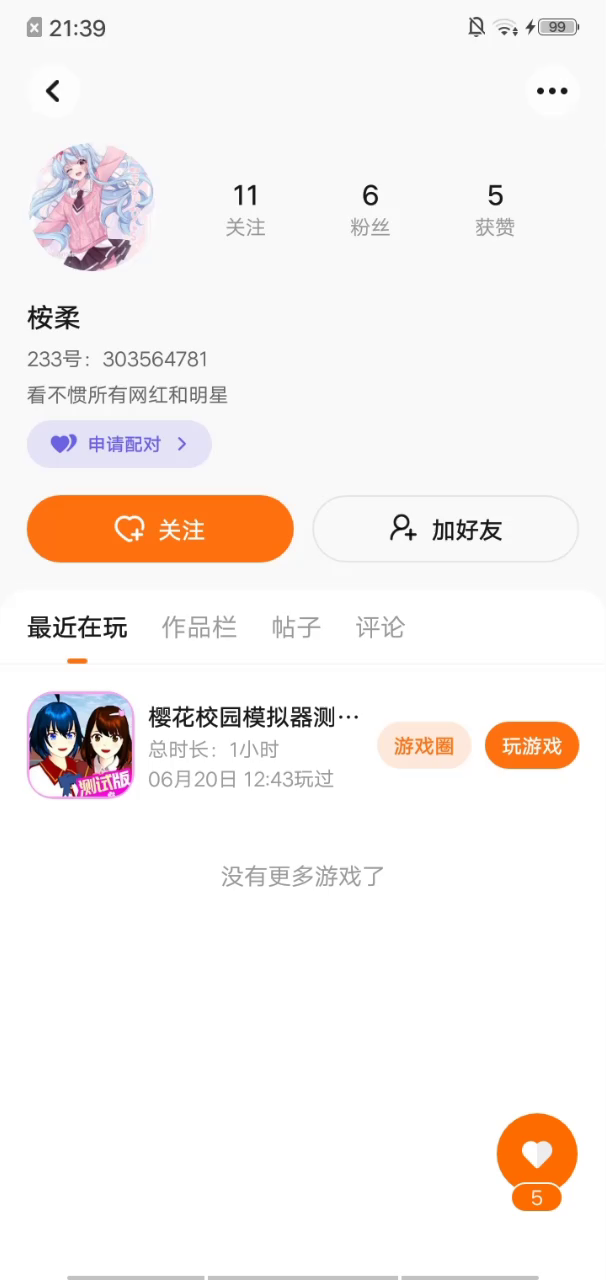The image size is (606, 1280).
Task: Open the 游戏圈 game circle
Action: tap(423, 746)
